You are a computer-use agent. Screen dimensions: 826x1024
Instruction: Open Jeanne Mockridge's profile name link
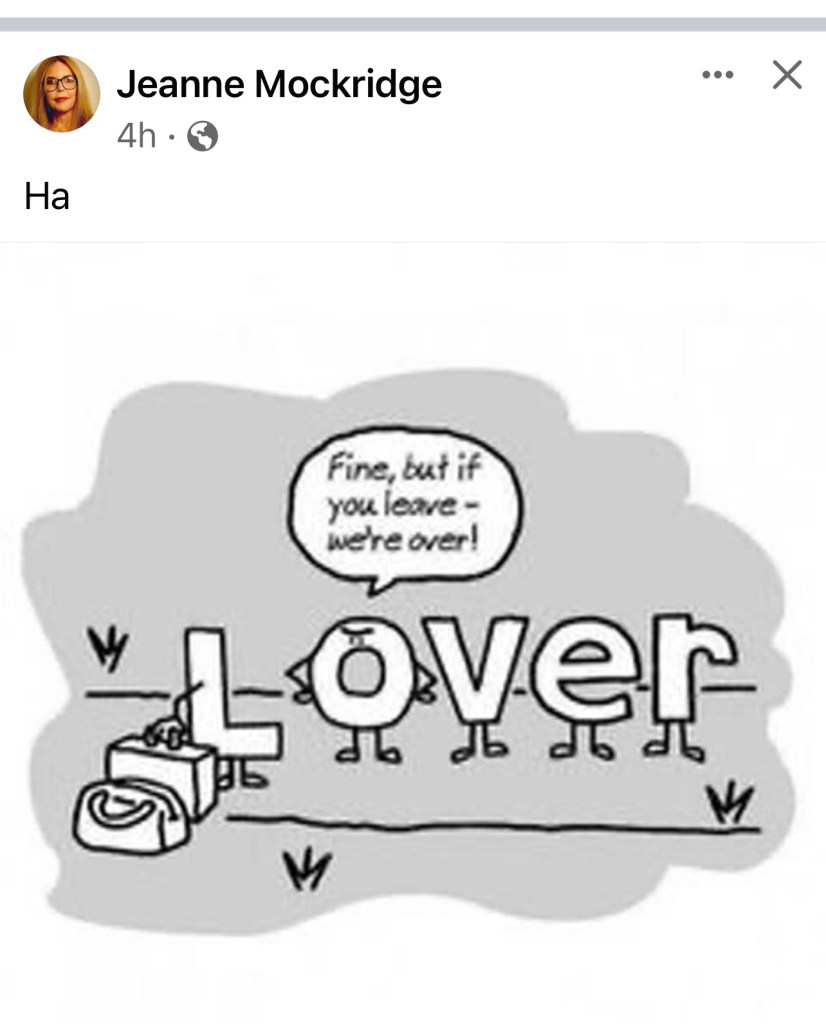[x=279, y=84]
